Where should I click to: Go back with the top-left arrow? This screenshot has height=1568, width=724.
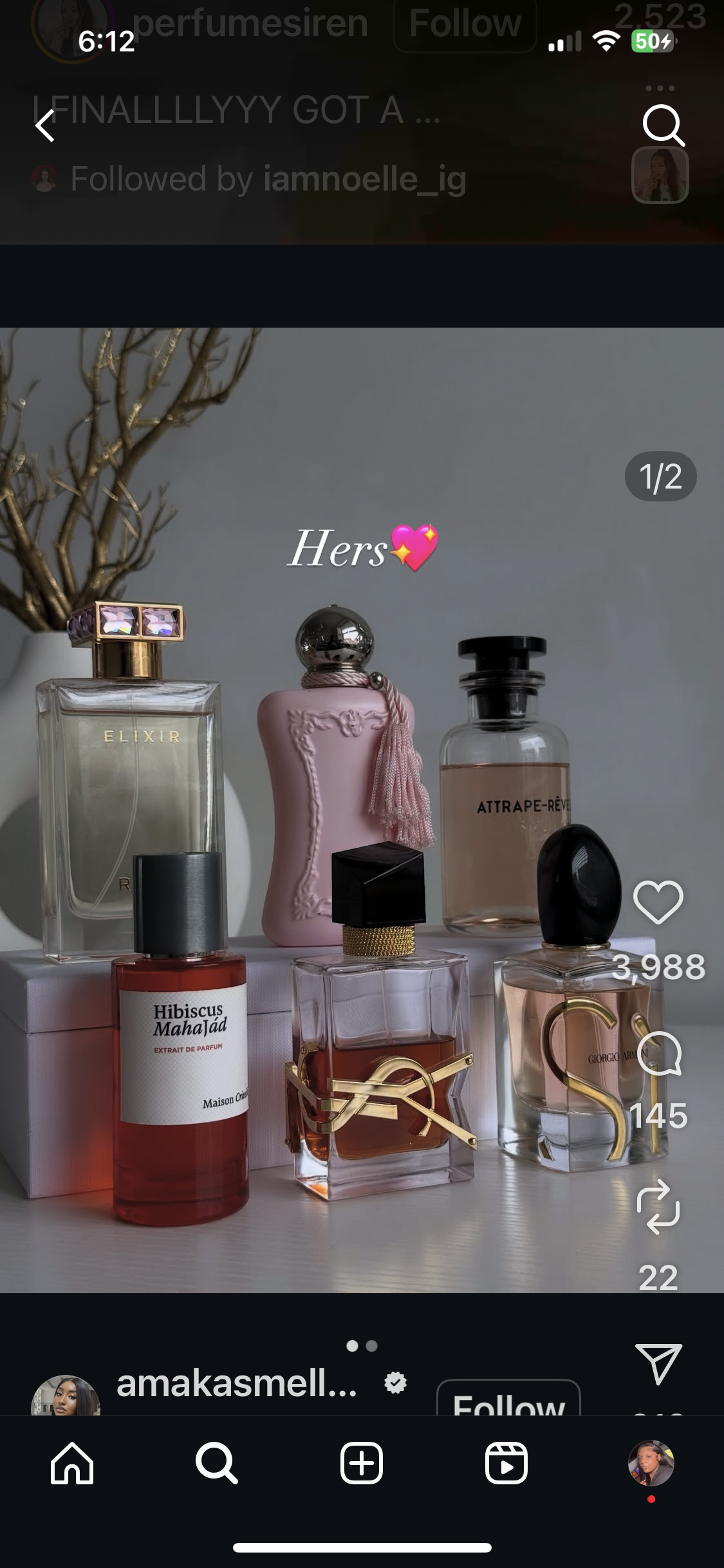(45, 125)
